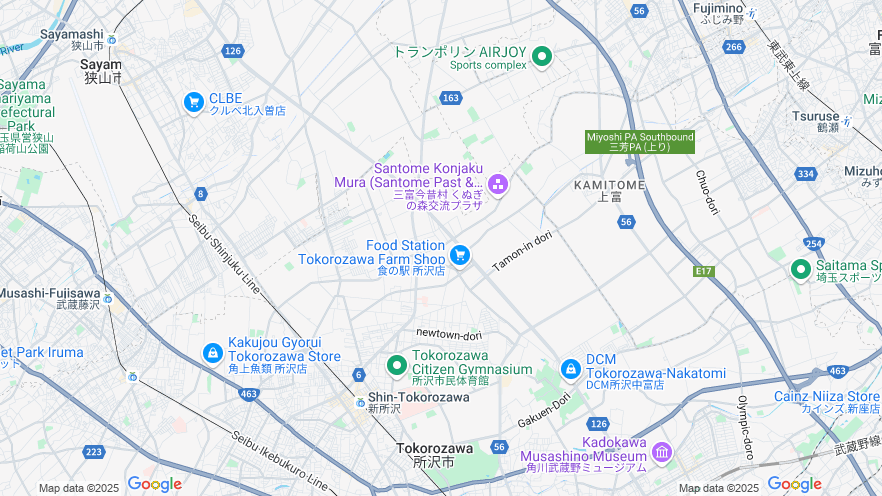This screenshot has height=496, width=882.
Task: Select the CLBE shopping marker
Action: [x=194, y=102]
